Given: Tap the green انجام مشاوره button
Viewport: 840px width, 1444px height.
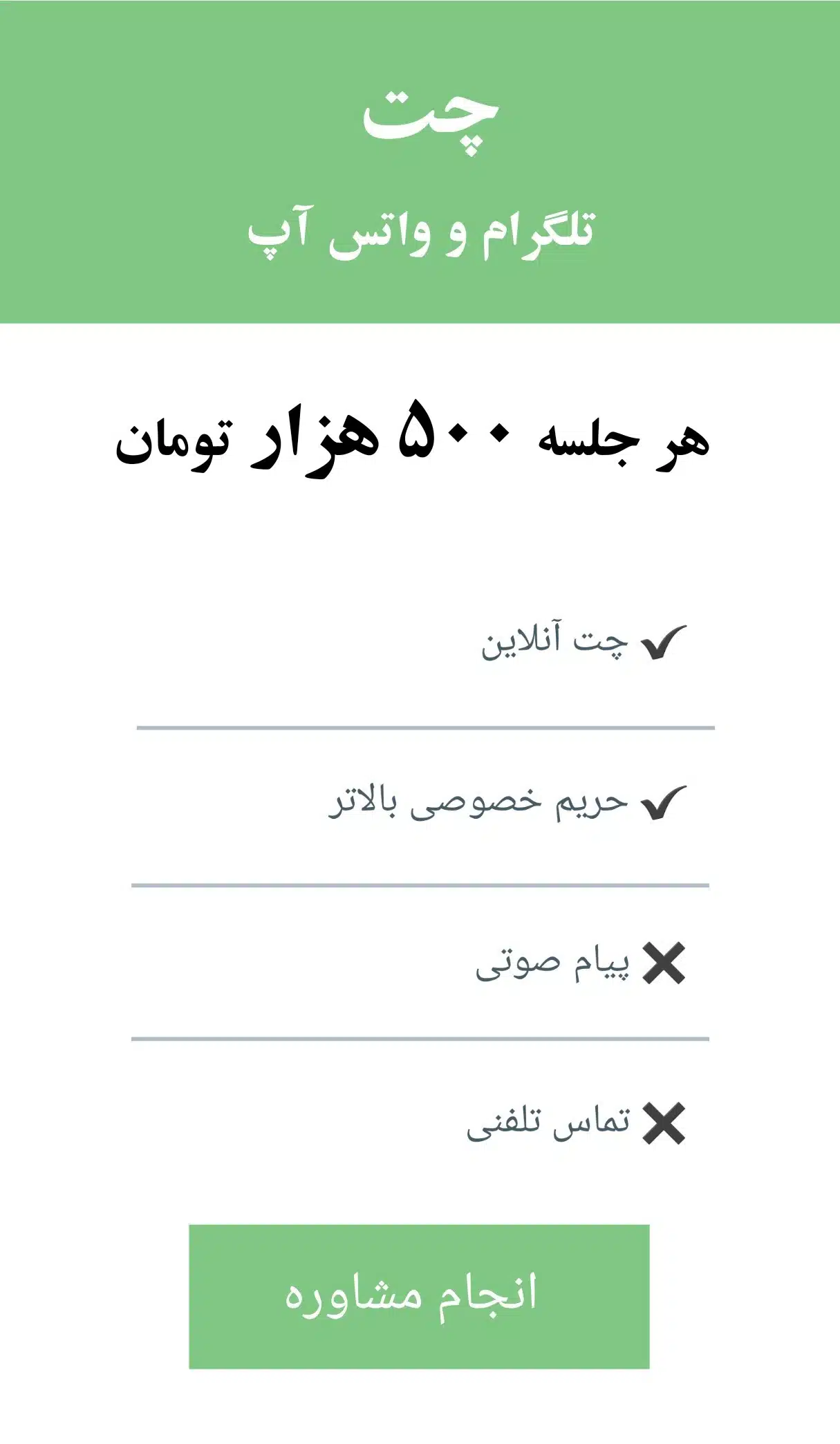Looking at the screenshot, I should (419, 1296).
